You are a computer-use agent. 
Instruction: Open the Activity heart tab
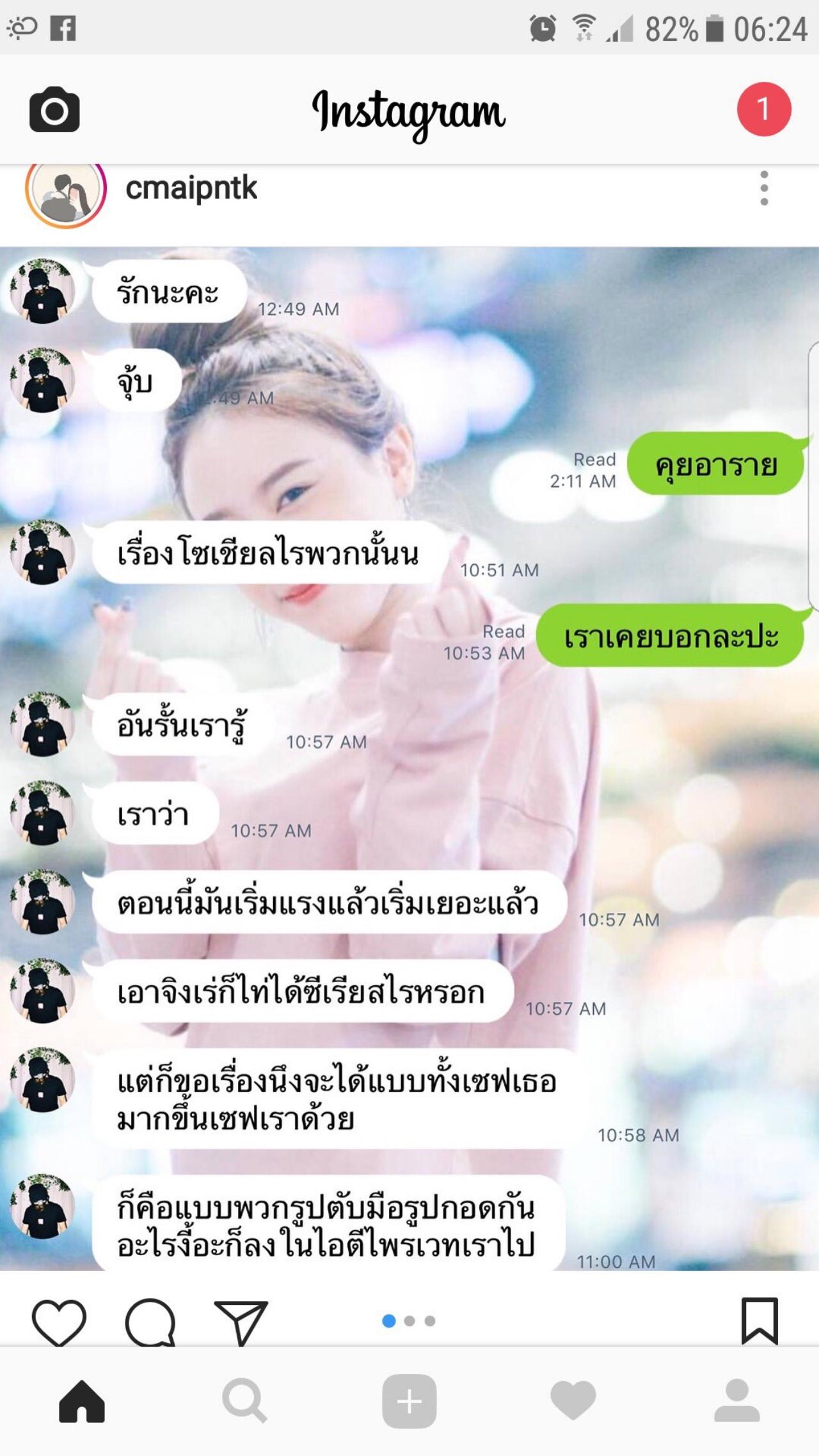pyautogui.click(x=573, y=1401)
